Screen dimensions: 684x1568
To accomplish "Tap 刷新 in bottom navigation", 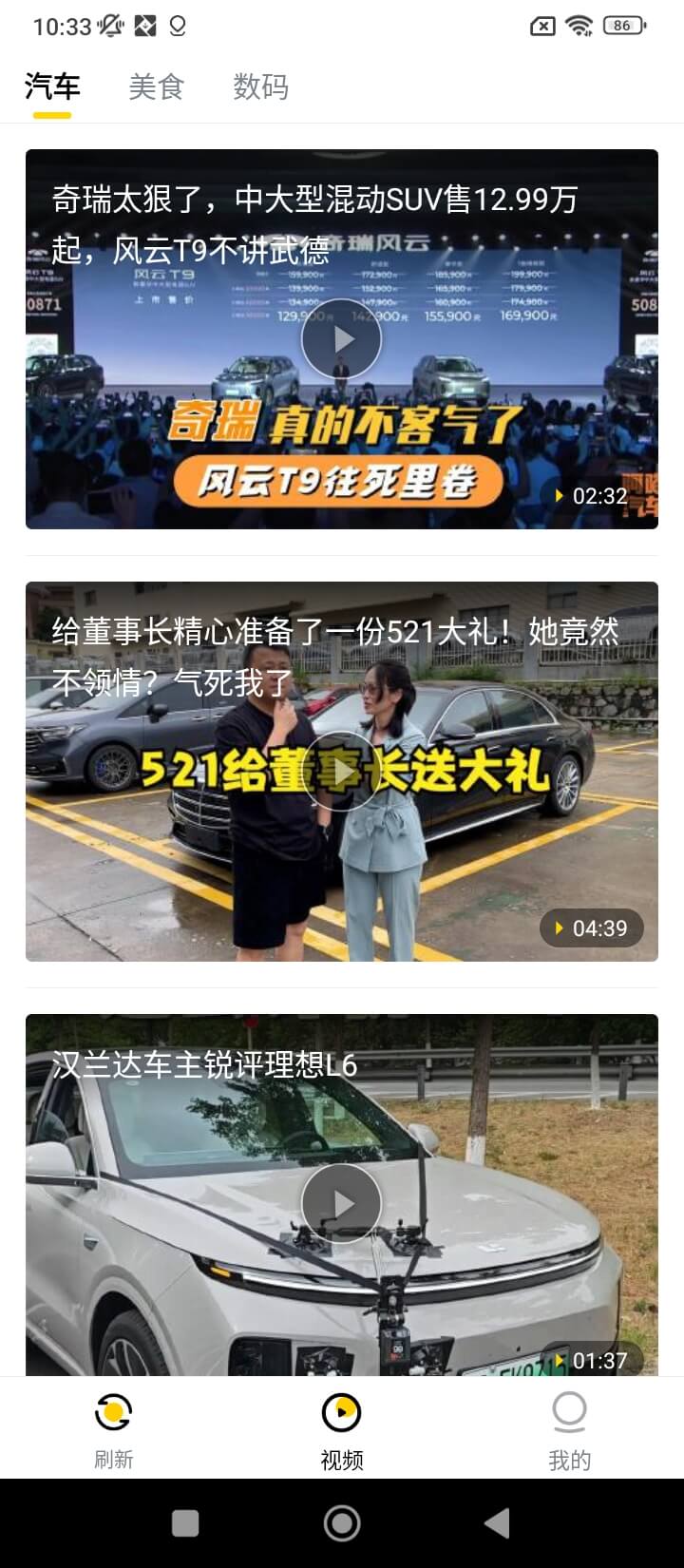I will tap(114, 1430).
